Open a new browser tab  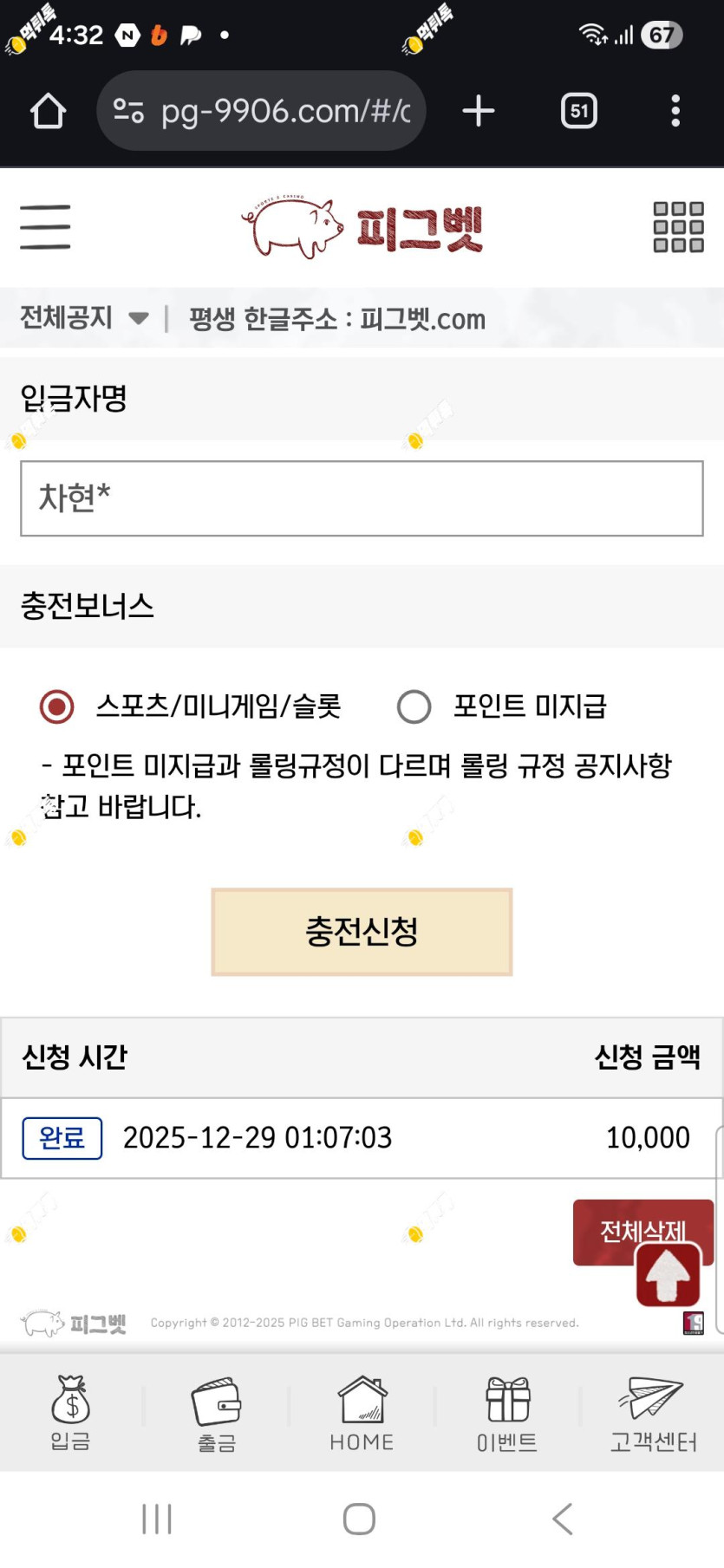click(x=479, y=111)
